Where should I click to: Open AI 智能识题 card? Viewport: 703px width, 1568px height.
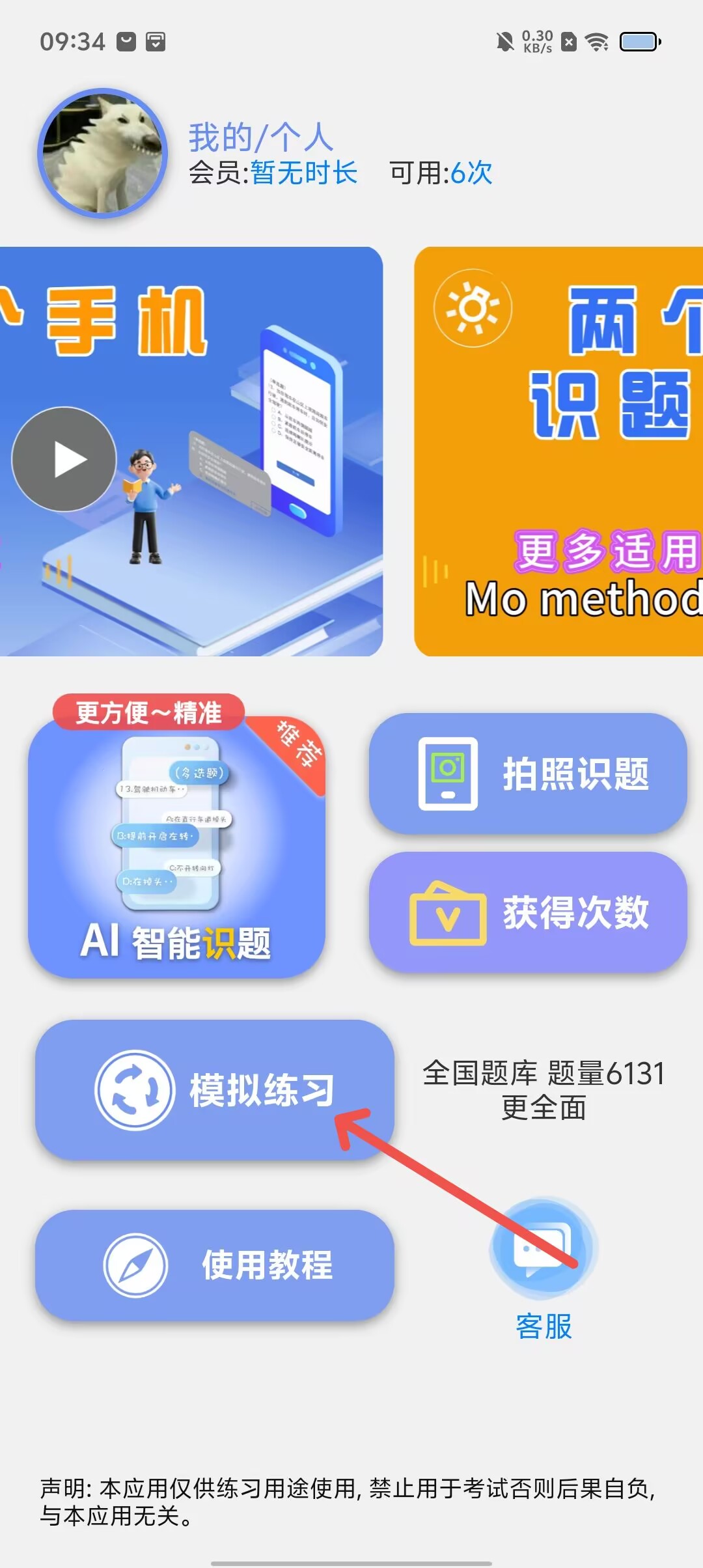tap(176, 847)
